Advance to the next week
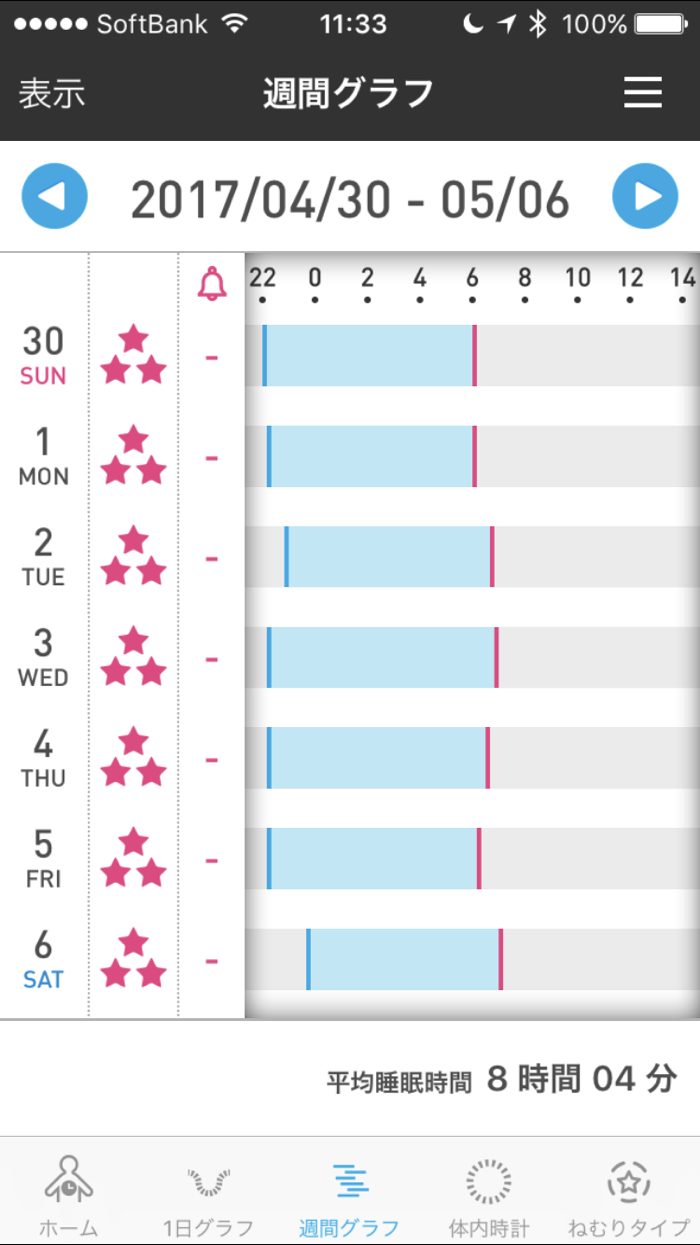Image resolution: width=700 pixels, height=1245 pixels. pos(645,196)
